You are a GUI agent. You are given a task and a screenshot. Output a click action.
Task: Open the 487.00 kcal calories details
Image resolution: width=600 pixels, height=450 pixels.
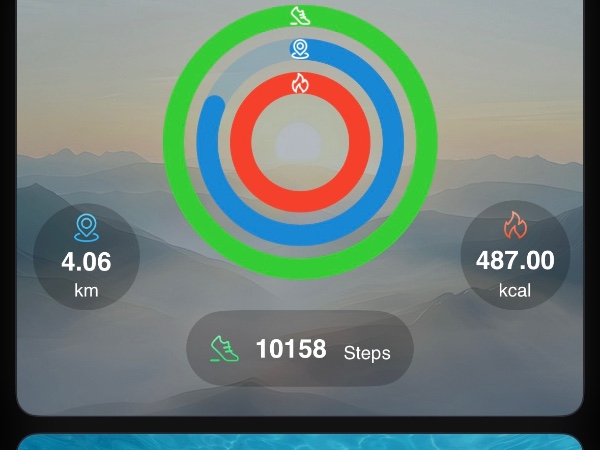515,256
